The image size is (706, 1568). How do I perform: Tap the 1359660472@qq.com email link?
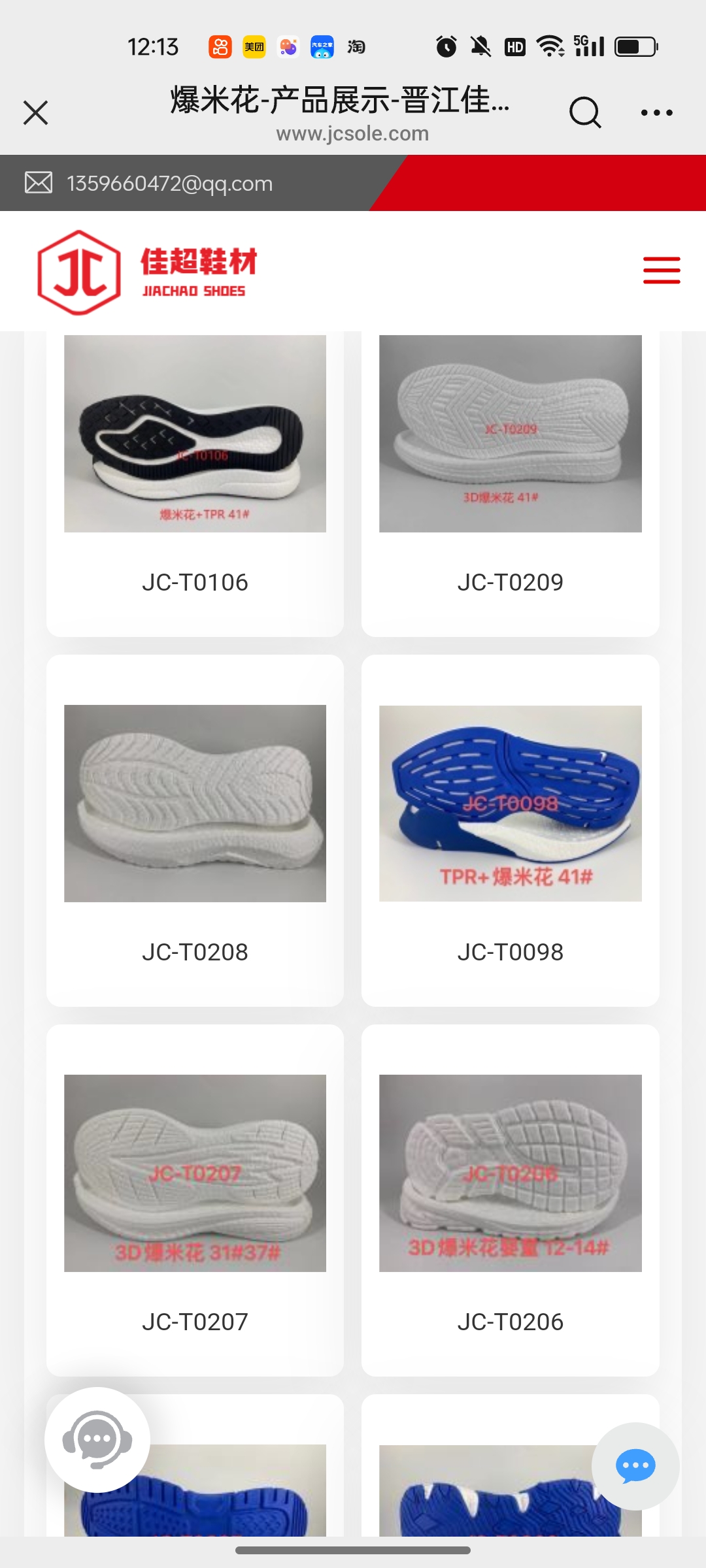pyautogui.click(x=169, y=184)
